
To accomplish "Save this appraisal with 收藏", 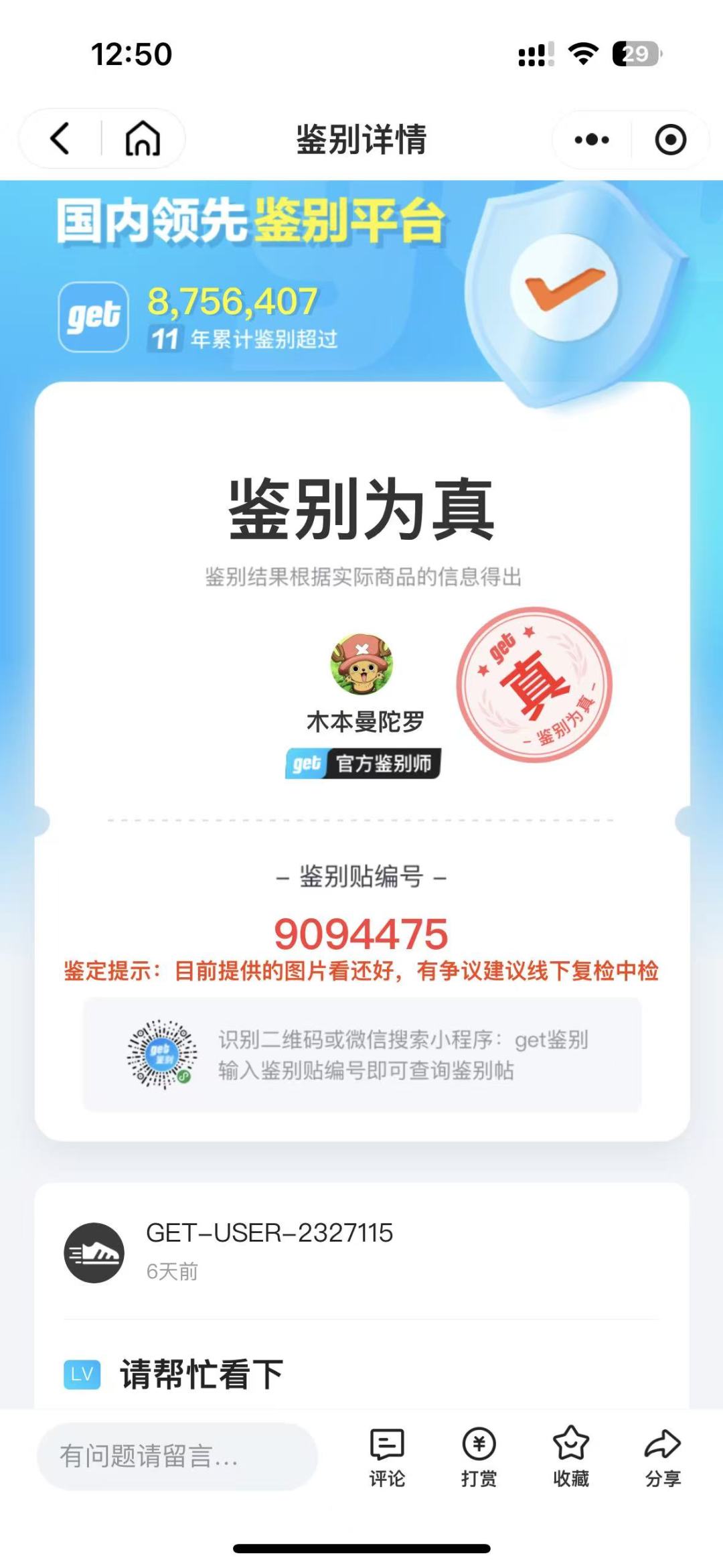I will tap(570, 1455).
